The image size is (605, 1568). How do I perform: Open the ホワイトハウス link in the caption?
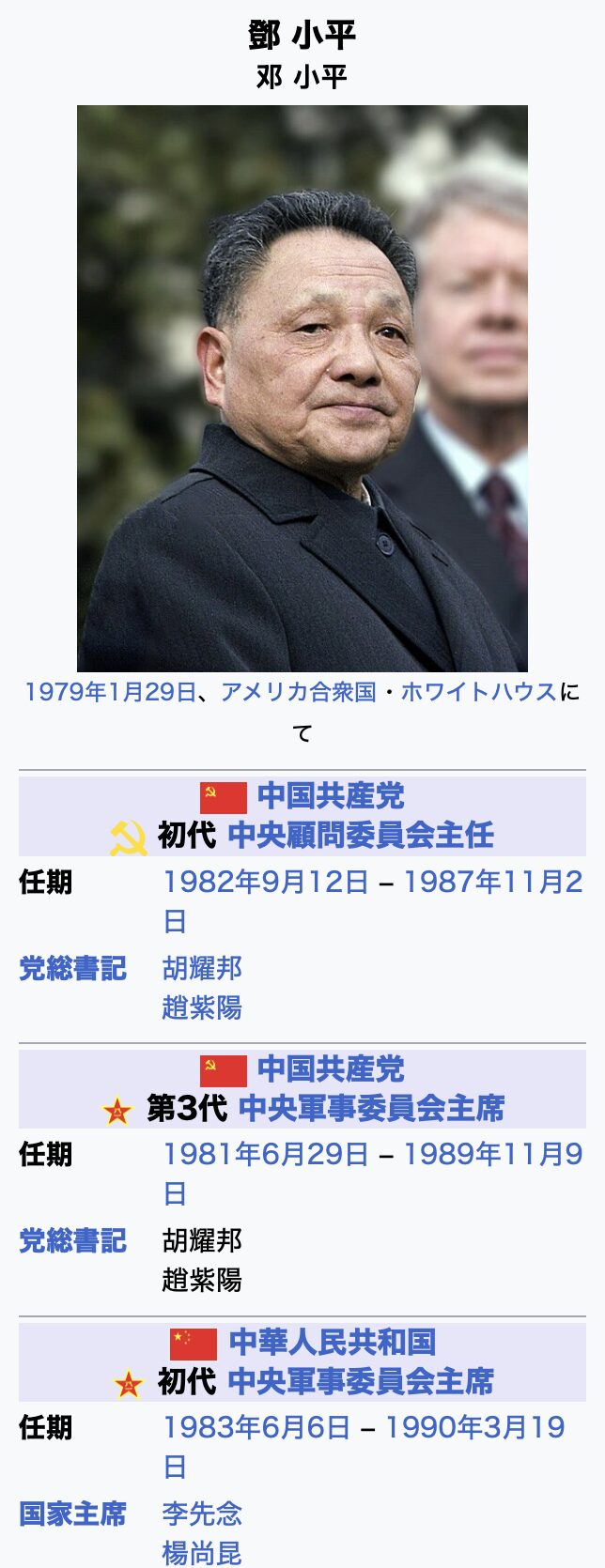(479, 692)
